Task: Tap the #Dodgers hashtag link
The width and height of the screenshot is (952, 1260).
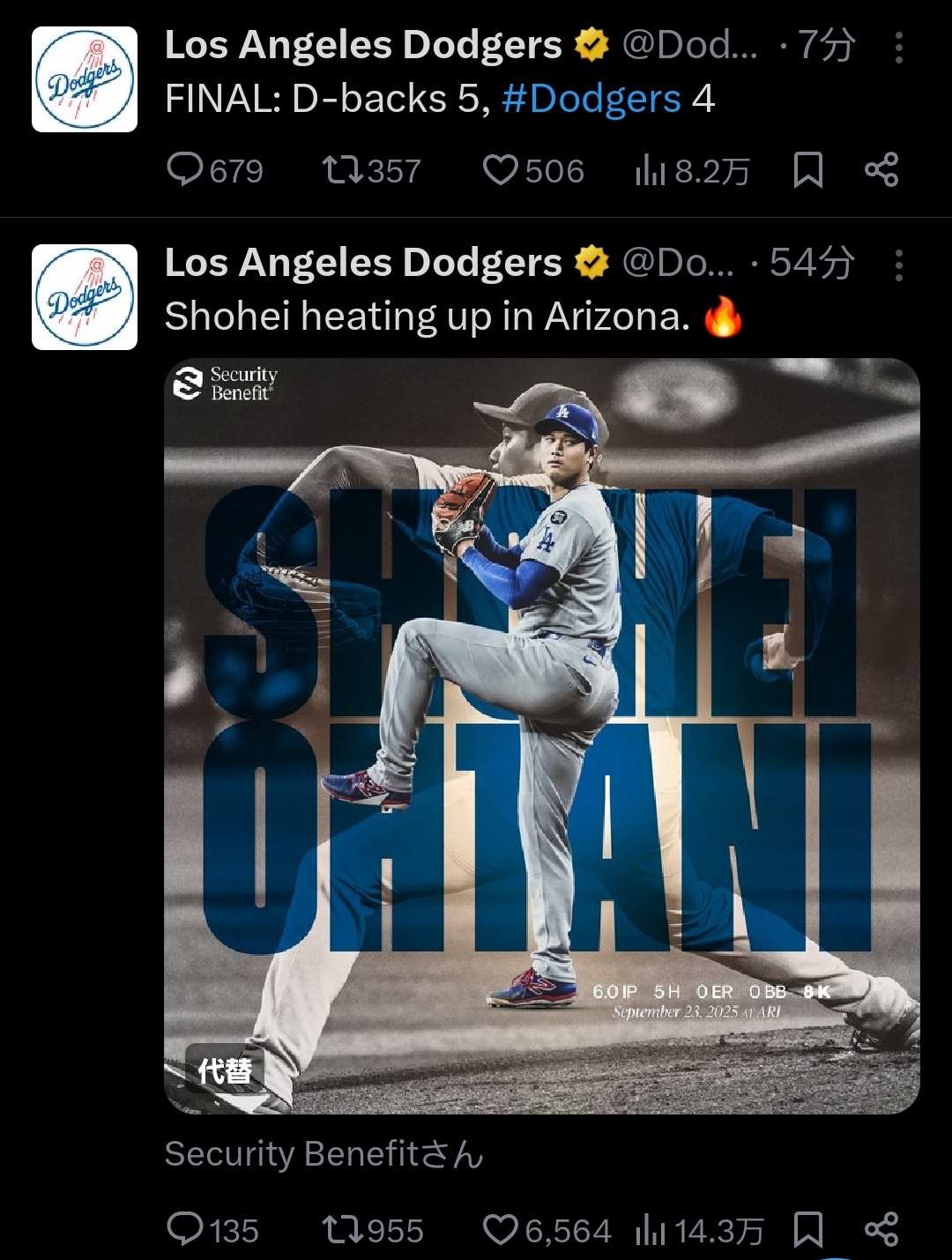Action: (591, 99)
